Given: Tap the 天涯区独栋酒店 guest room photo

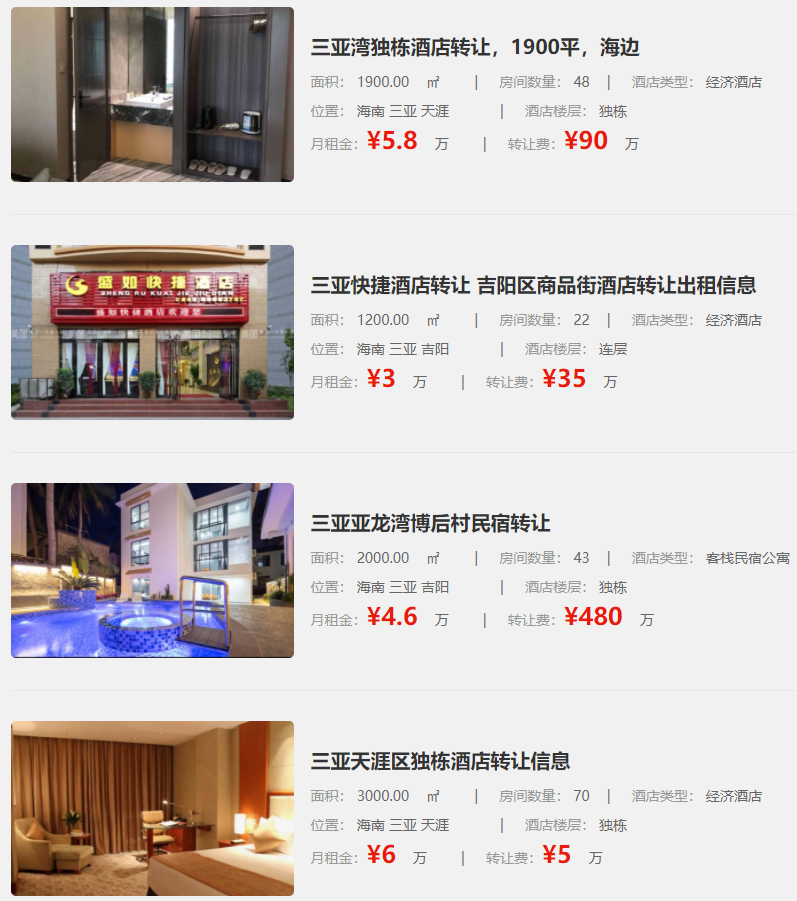Looking at the screenshot, I should pyautogui.click(x=152, y=808).
